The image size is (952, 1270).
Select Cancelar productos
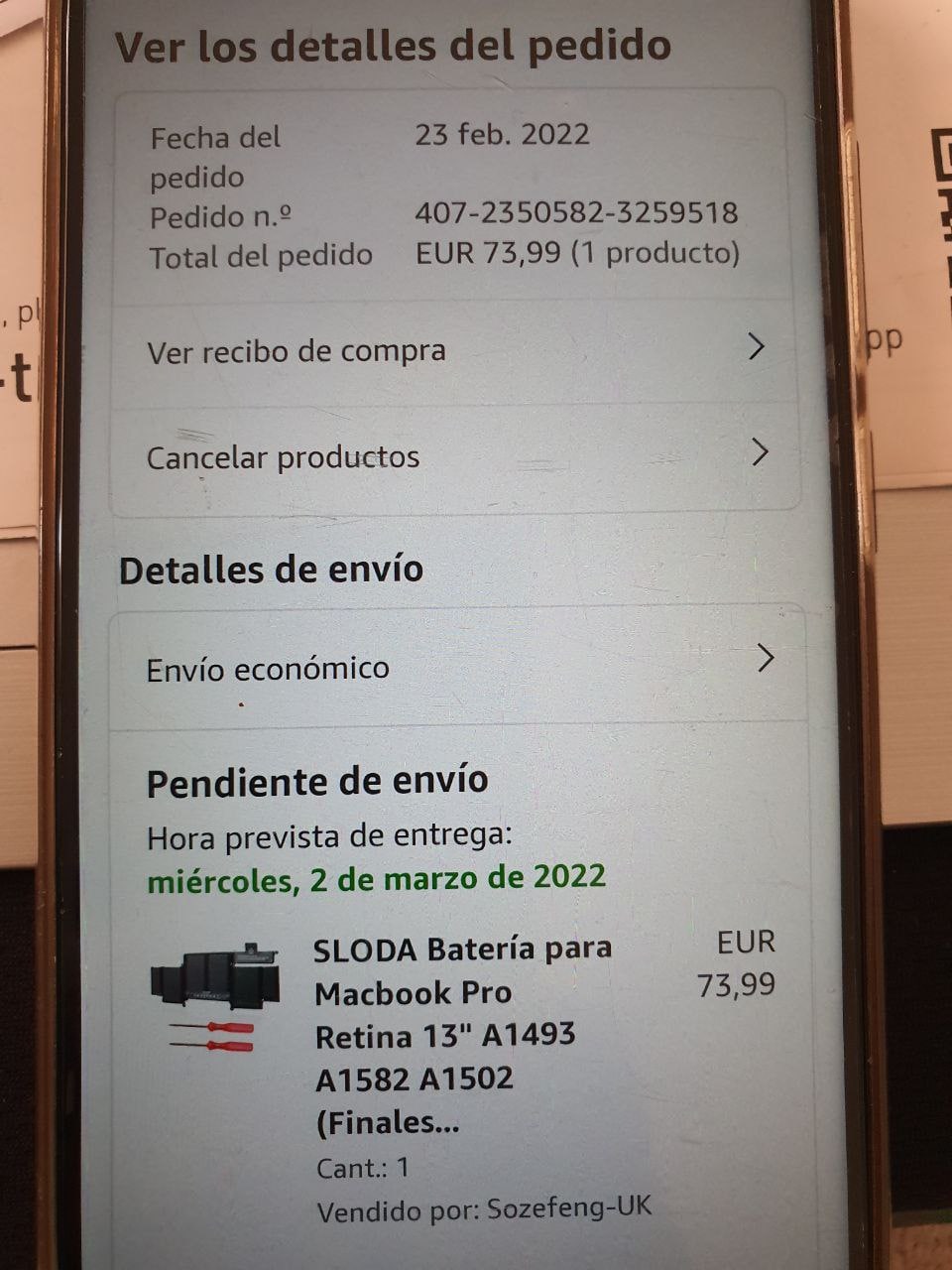[454, 457]
